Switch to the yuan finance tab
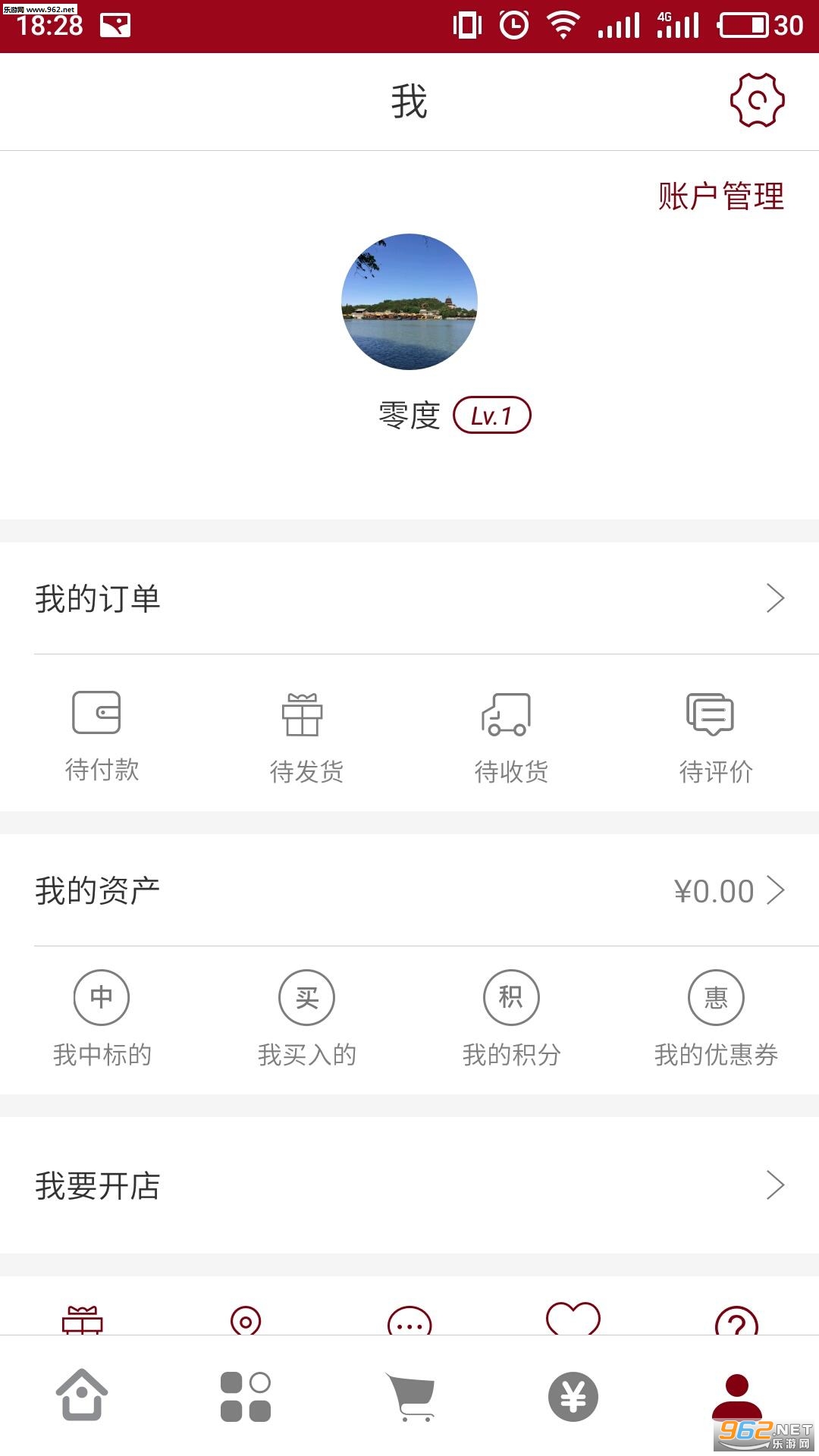 point(573,1395)
